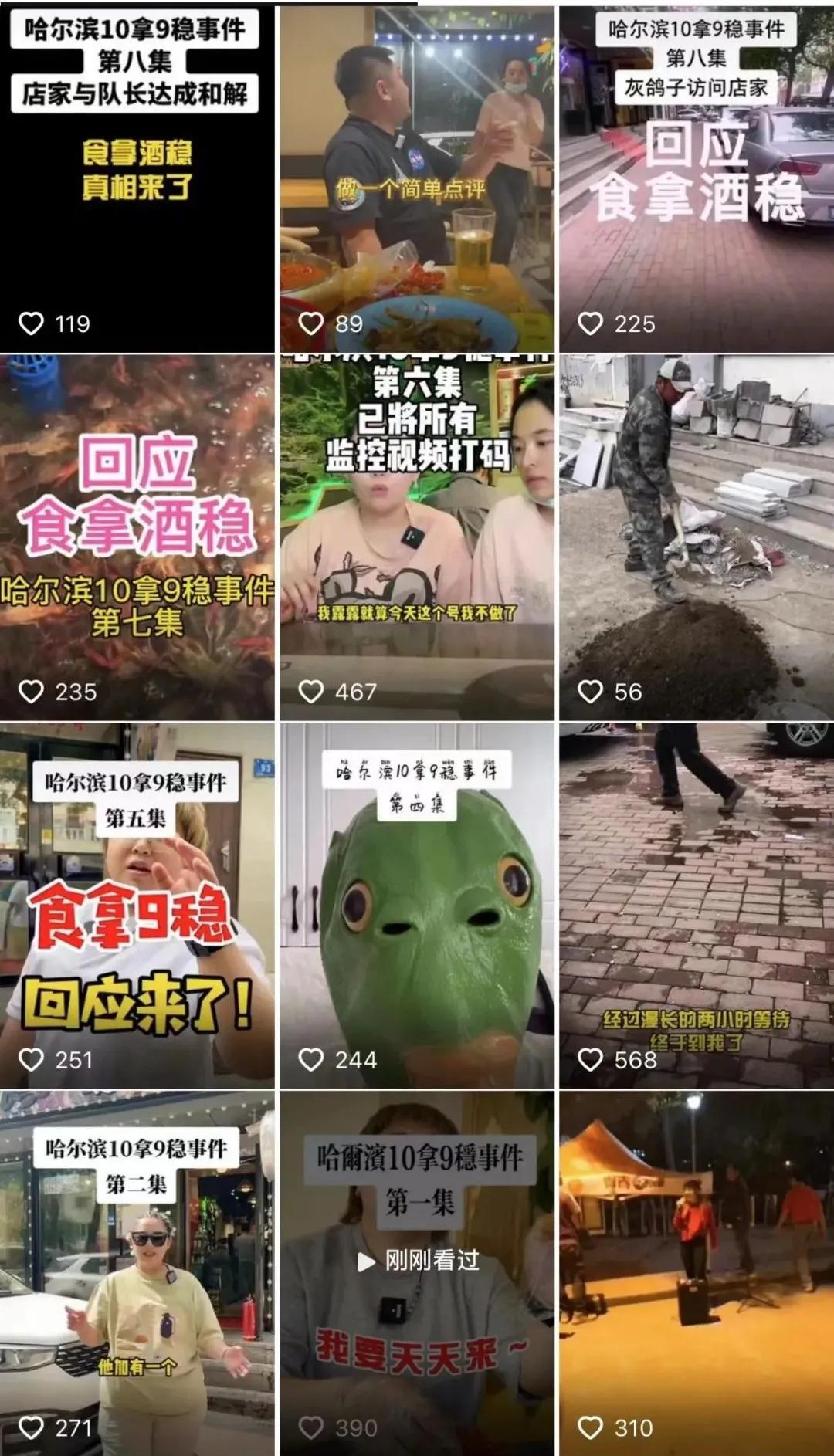Tap the heart icon showing 119 likes
This screenshot has height=1456, width=834.
click(x=32, y=322)
